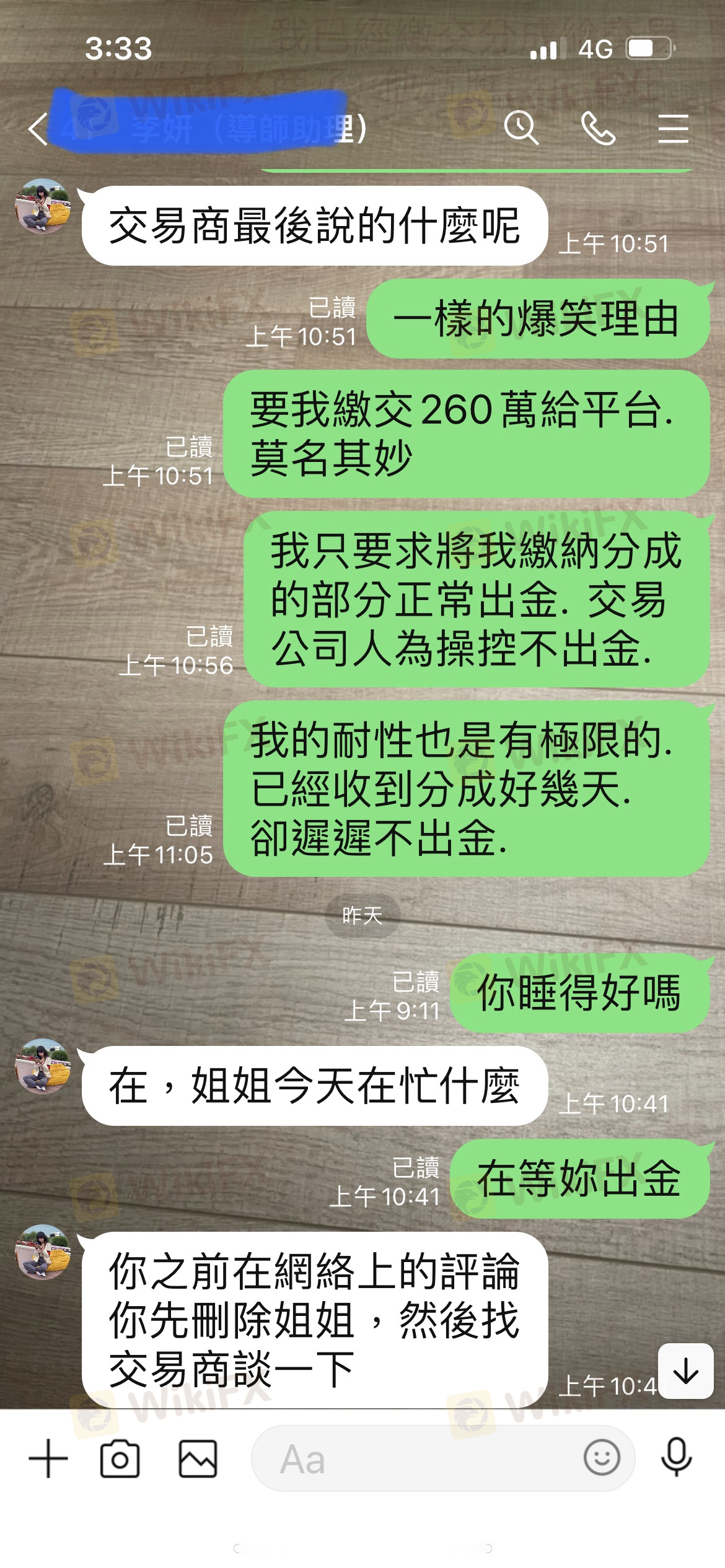Open the emoji and sticker picker
The height and width of the screenshot is (1568, 725).
pos(602,1458)
